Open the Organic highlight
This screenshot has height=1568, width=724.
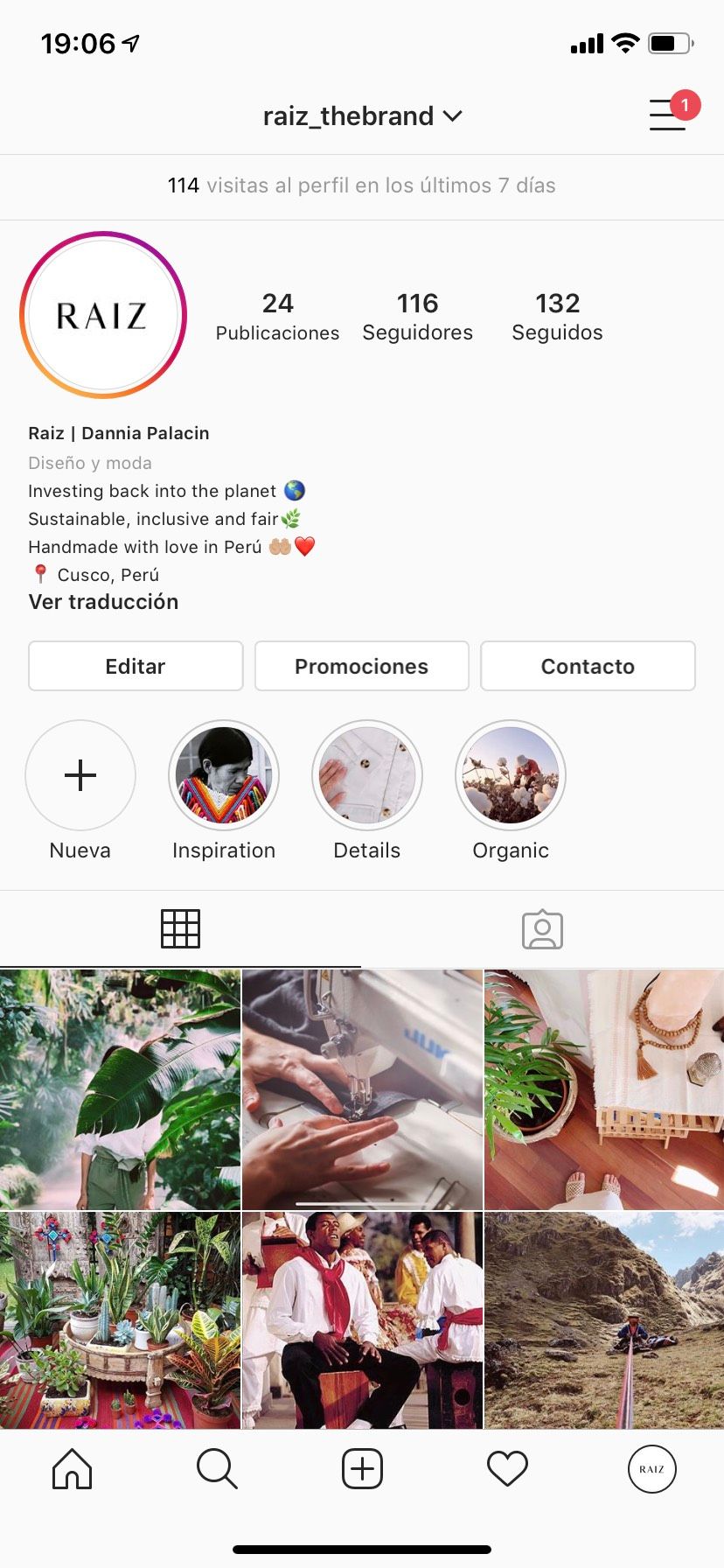511,775
